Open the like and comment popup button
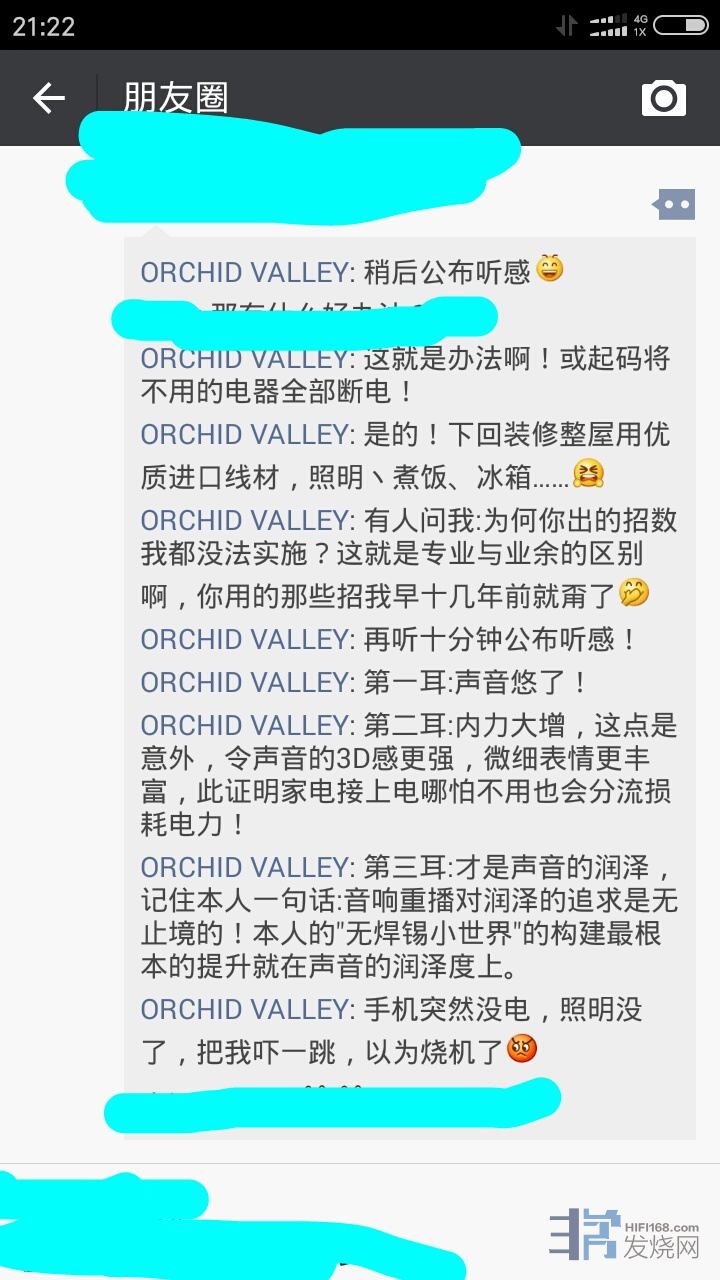The width and height of the screenshot is (720, 1280). click(x=674, y=205)
